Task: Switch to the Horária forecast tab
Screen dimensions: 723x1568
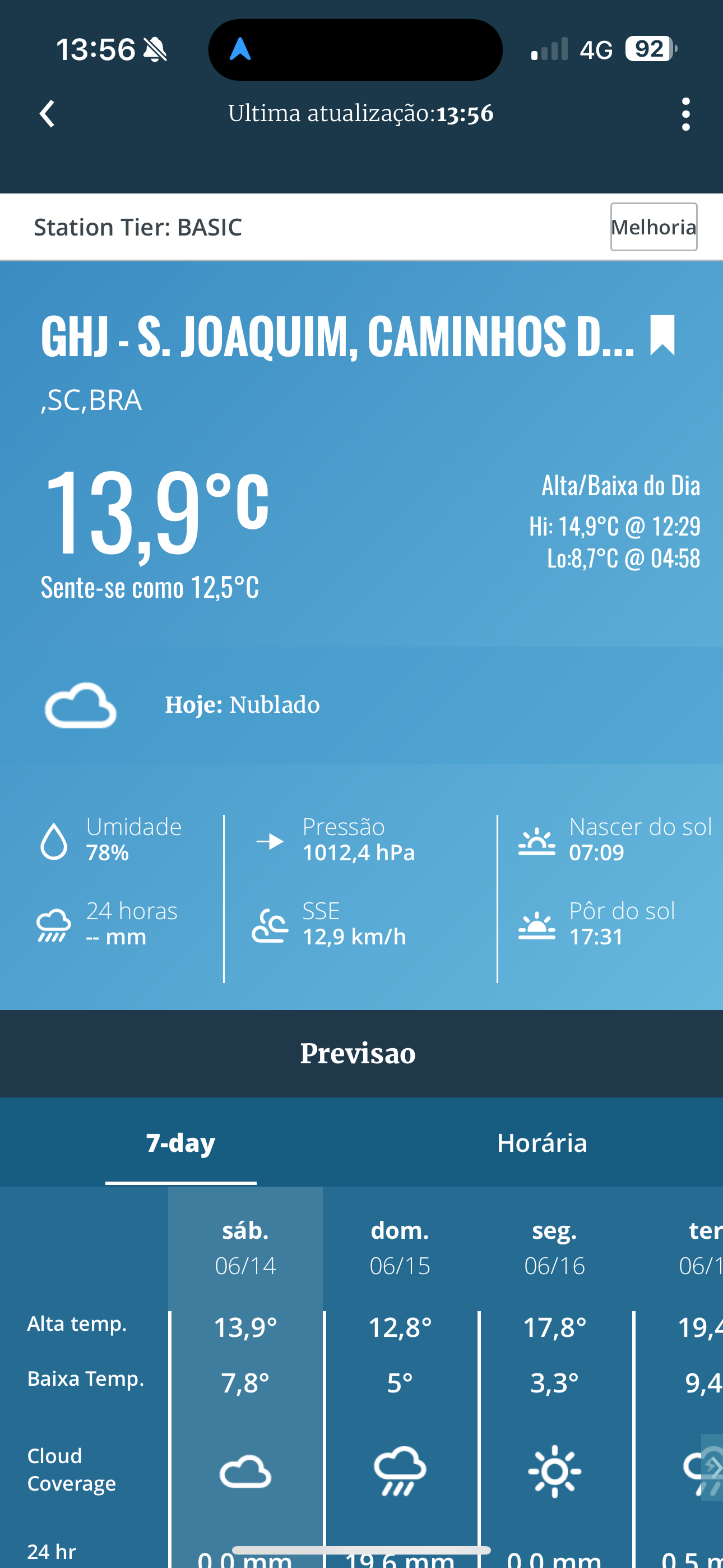Action: tap(541, 1142)
